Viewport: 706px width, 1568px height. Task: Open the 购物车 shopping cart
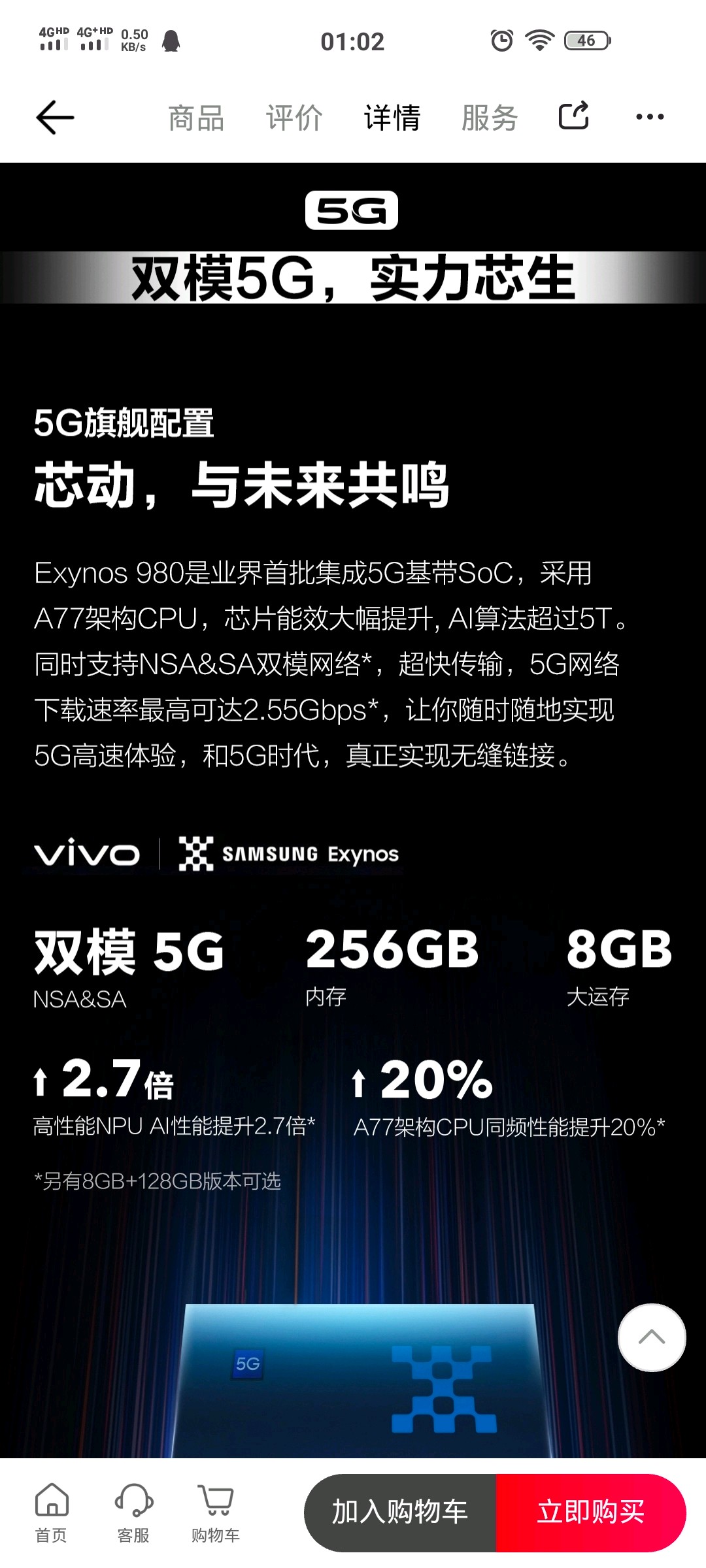pos(216,1511)
